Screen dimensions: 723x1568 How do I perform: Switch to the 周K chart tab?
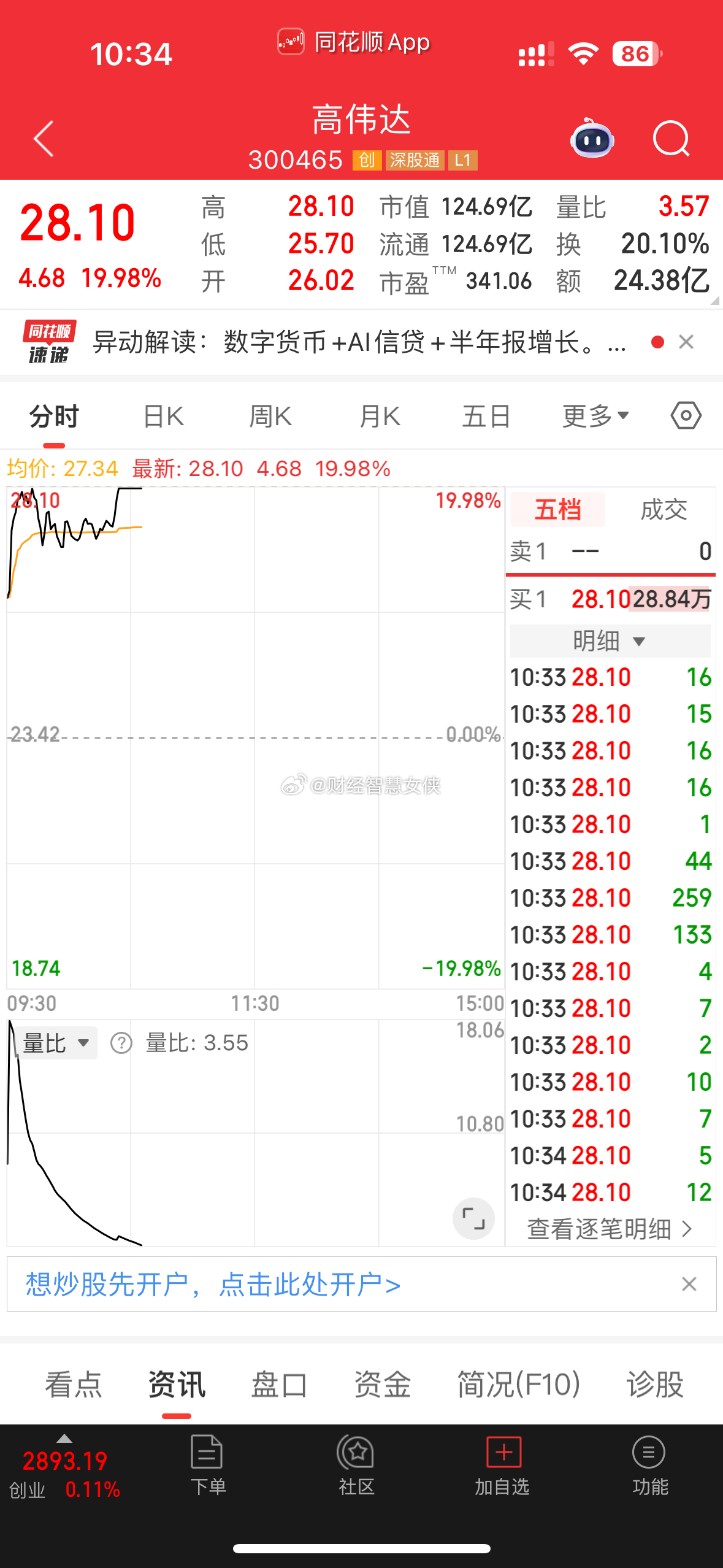(x=270, y=417)
